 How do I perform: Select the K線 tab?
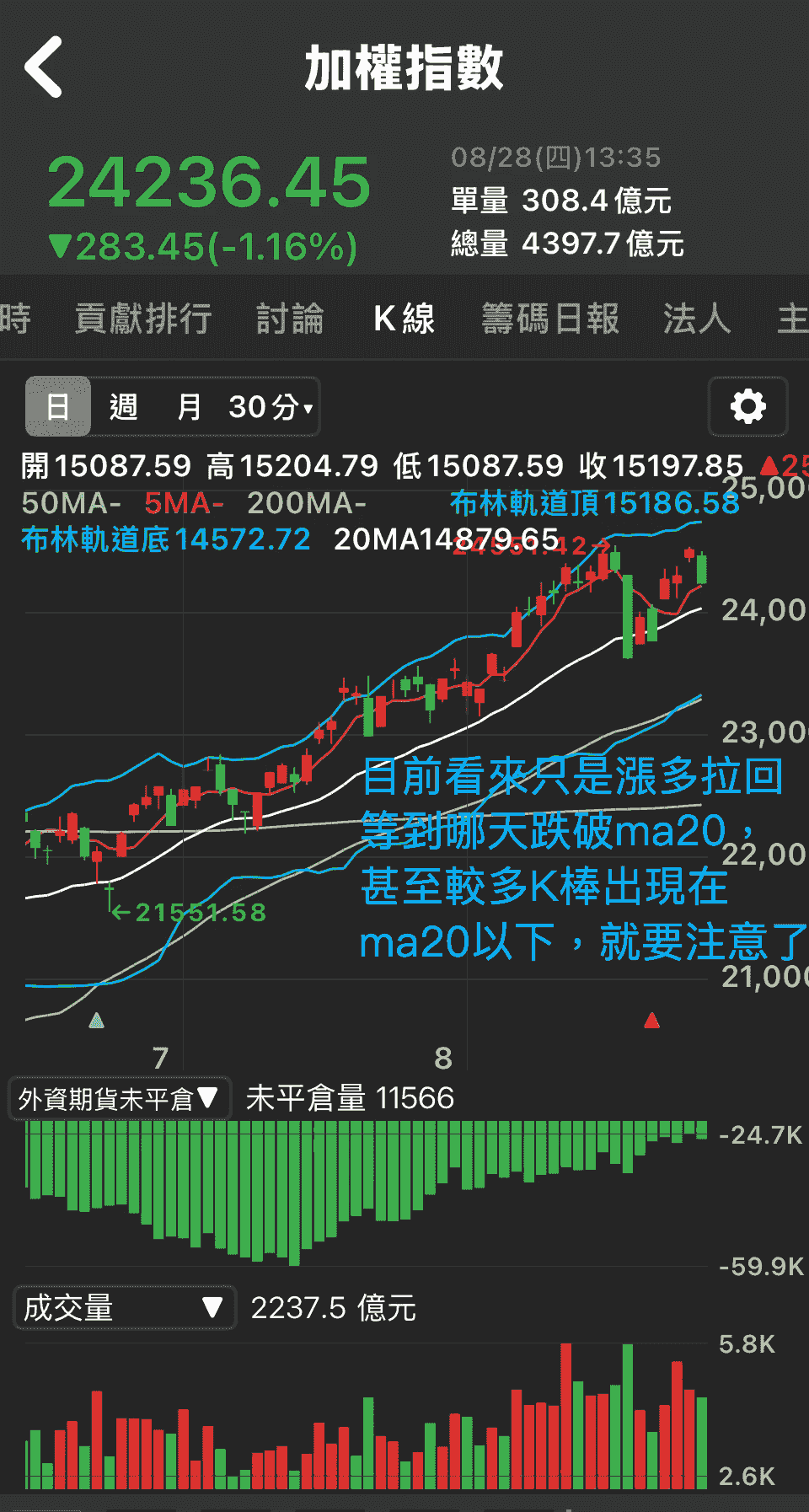tap(404, 319)
